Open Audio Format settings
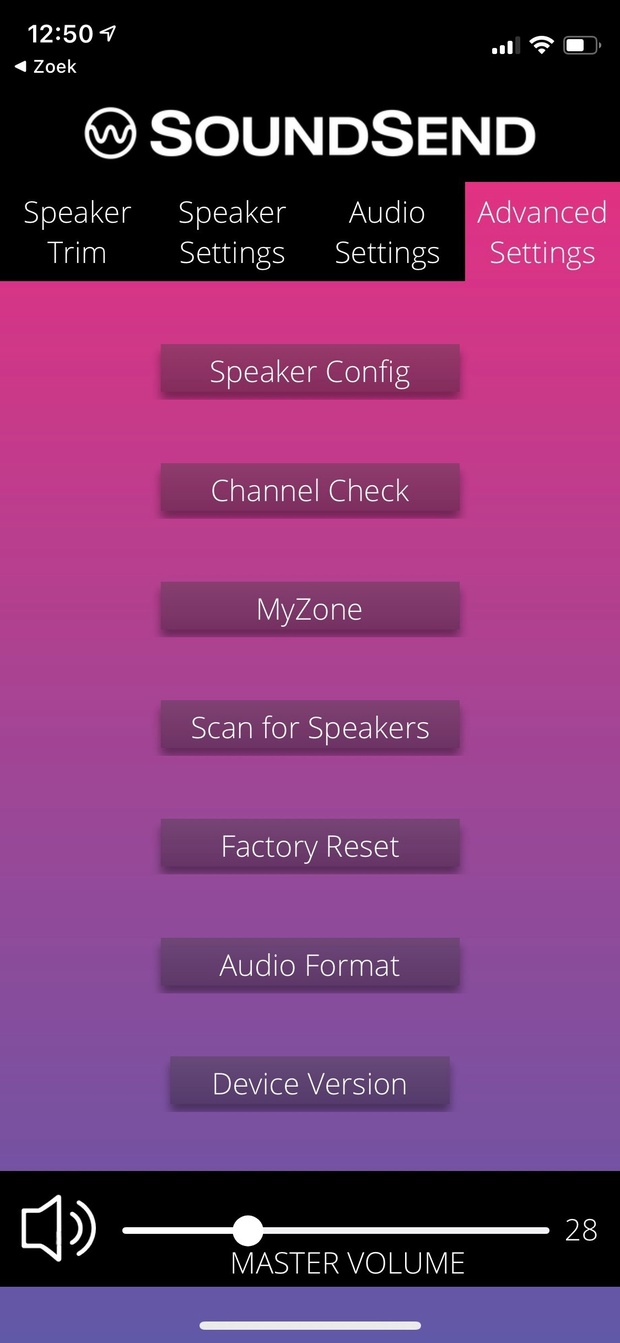This screenshot has width=620, height=1343. pyautogui.click(x=310, y=966)
